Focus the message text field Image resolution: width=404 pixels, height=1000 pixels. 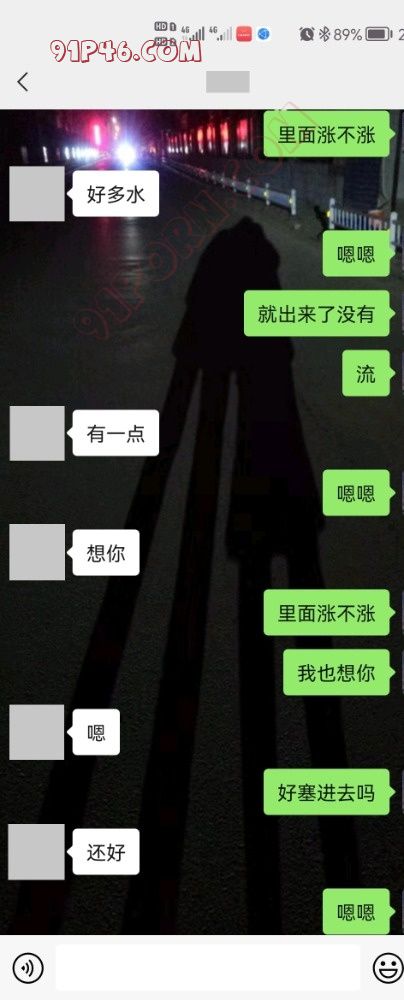[x=208, y=967]
